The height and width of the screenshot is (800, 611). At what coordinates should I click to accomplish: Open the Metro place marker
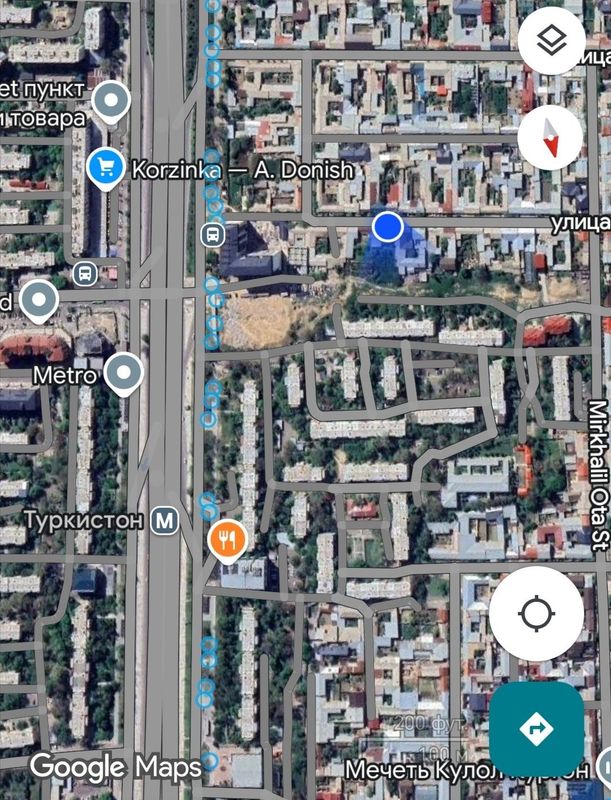click(x=124, y=373)
